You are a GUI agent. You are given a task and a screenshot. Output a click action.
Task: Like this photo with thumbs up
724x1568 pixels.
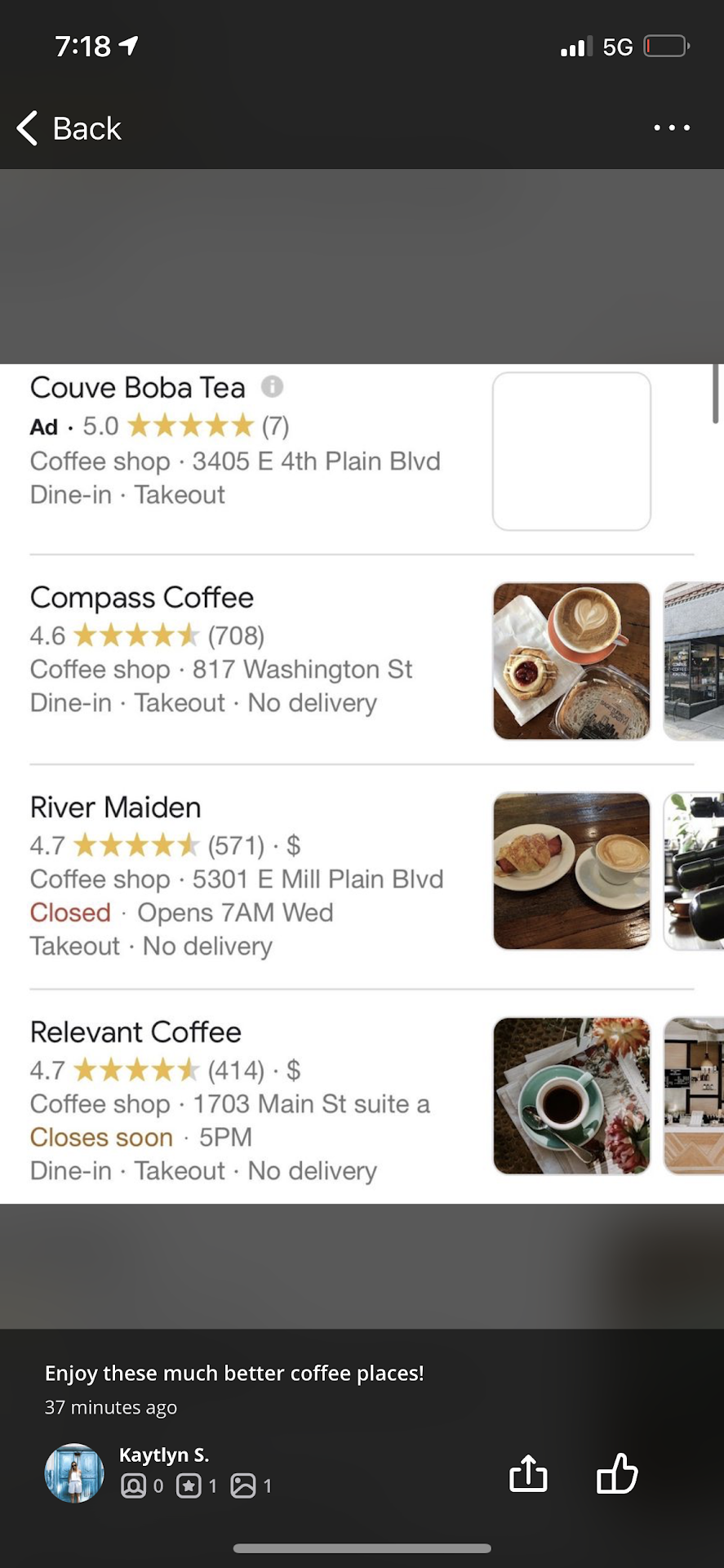pyautogui.click(x=617, y=1473)
